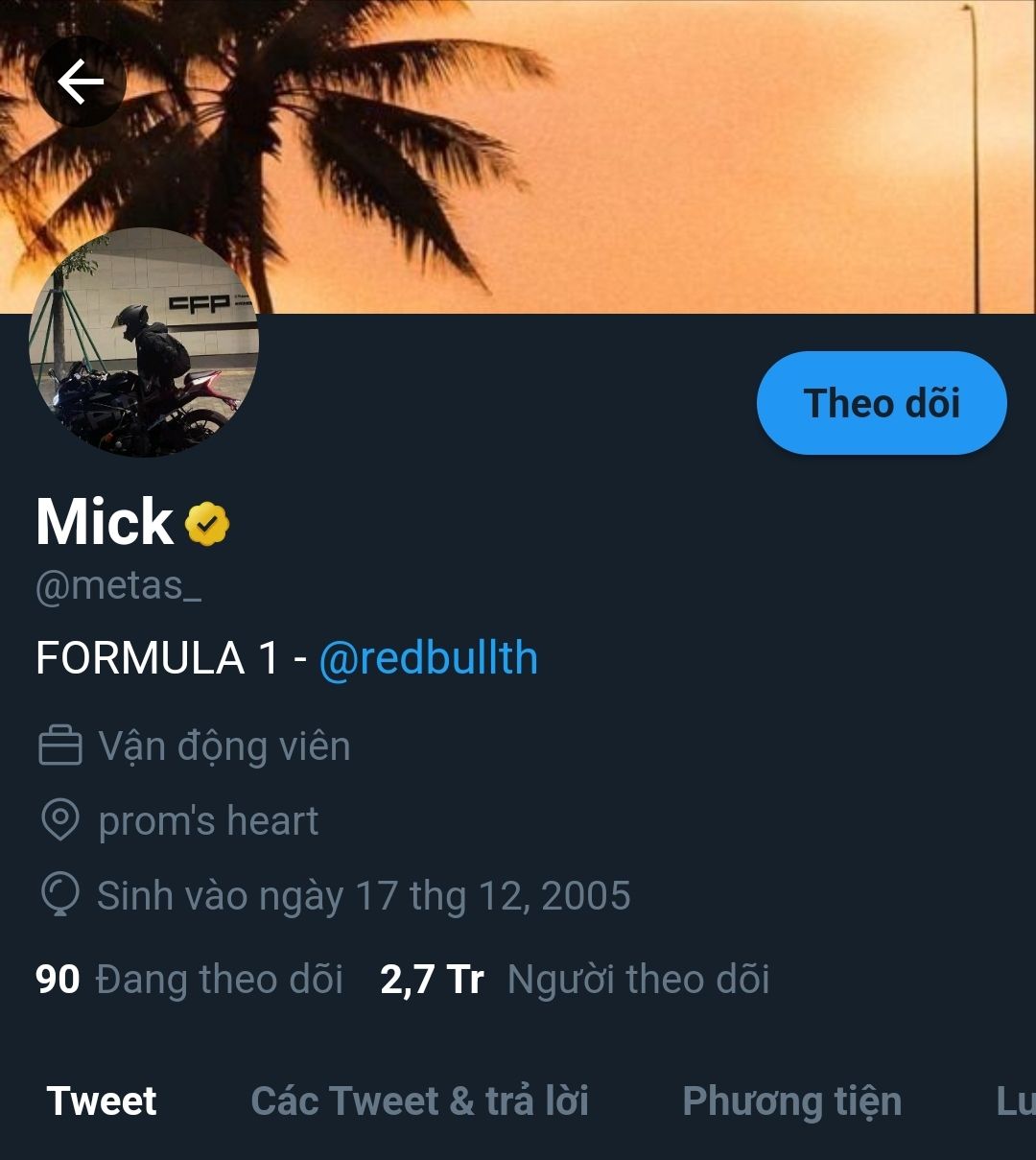
Task: View the 90 Đang theo dõi list
Action: click(x=189, y=980)
